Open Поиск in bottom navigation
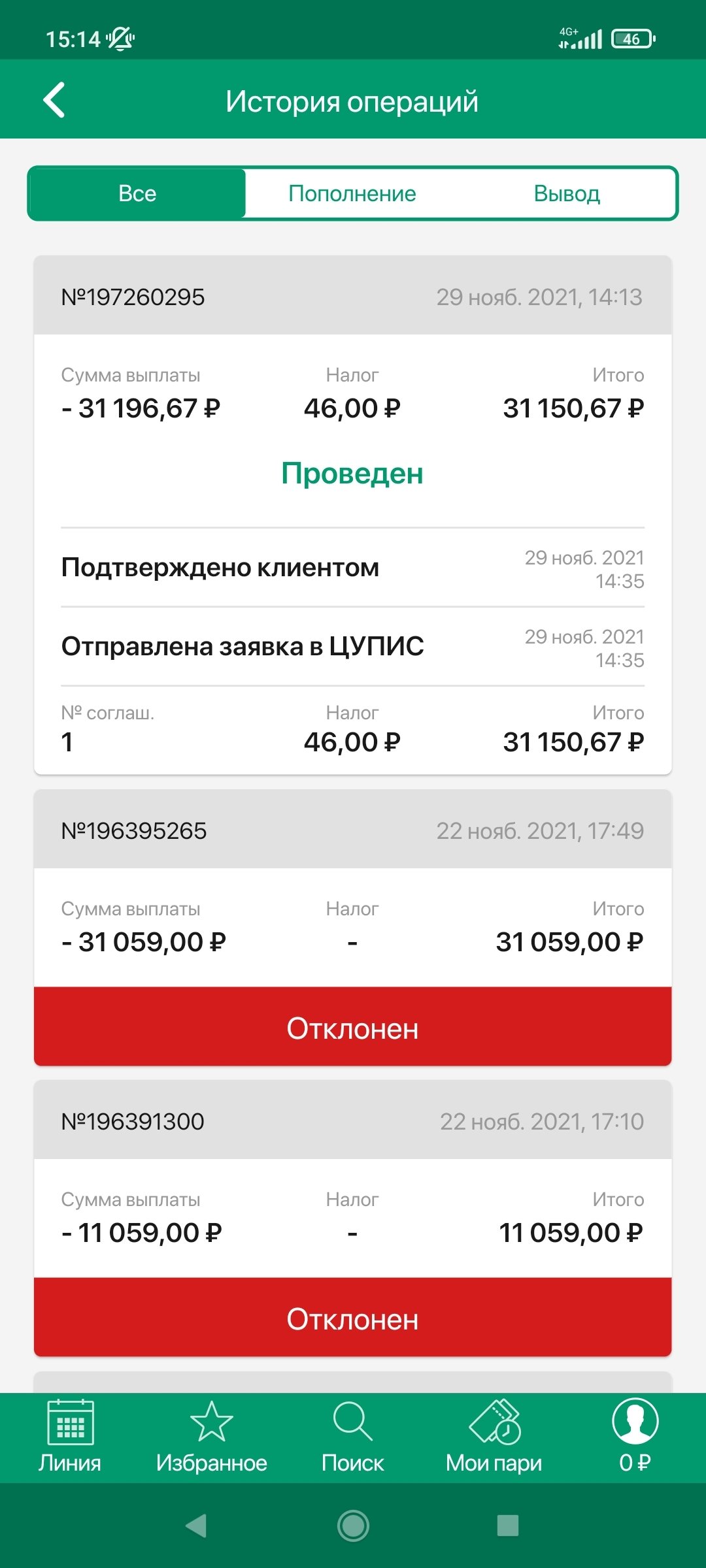706x1568 pixels. tap(352, 1437)
